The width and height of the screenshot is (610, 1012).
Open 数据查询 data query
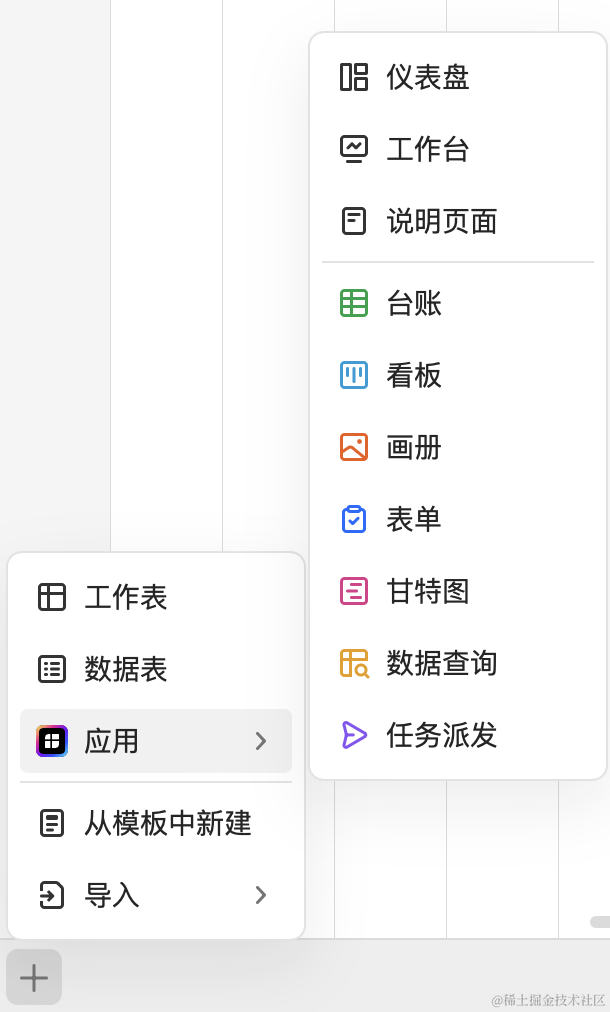coord(440,663)
